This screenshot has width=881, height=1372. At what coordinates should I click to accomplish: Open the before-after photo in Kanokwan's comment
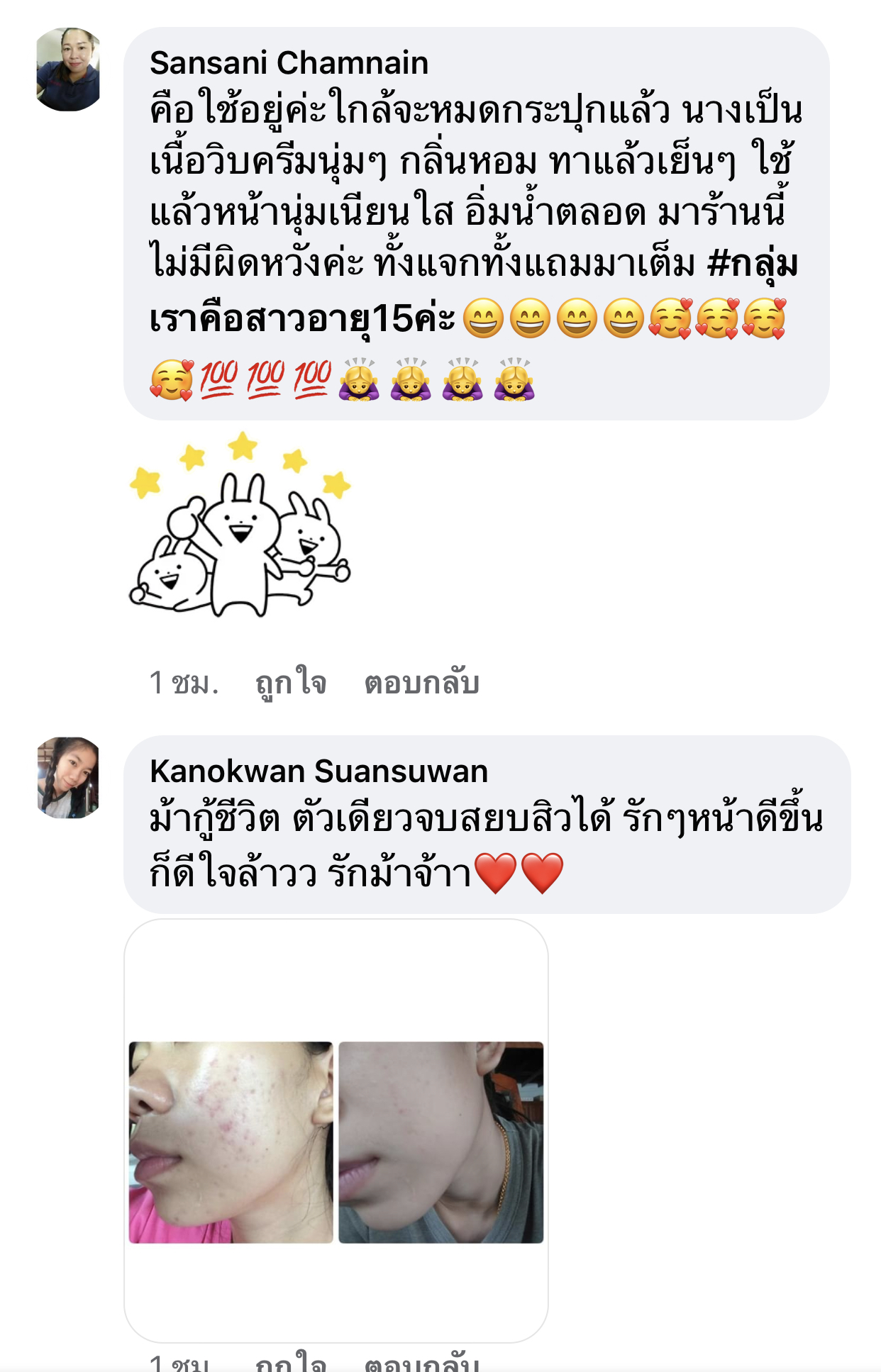click(336, 1142)
